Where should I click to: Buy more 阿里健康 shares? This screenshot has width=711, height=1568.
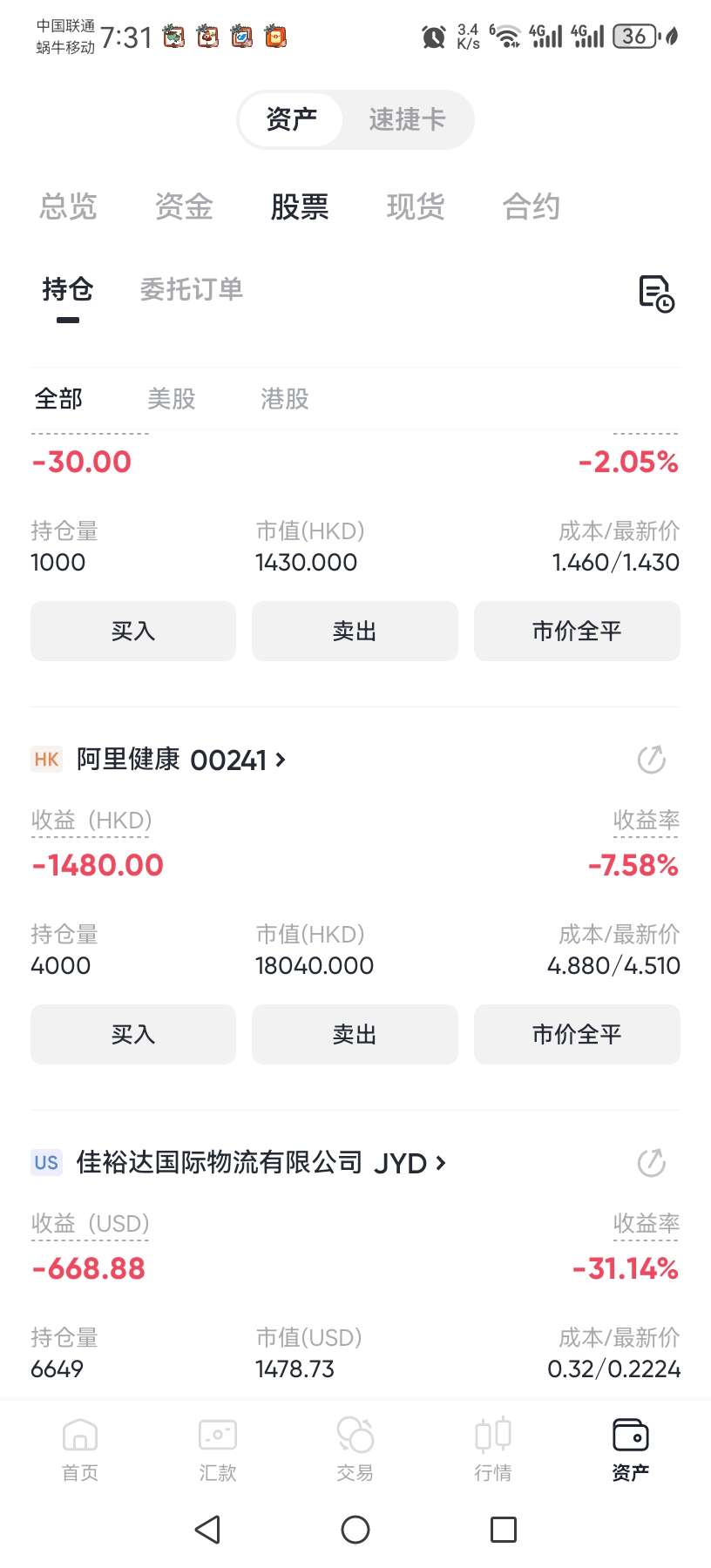click(x=133, y=1034)
